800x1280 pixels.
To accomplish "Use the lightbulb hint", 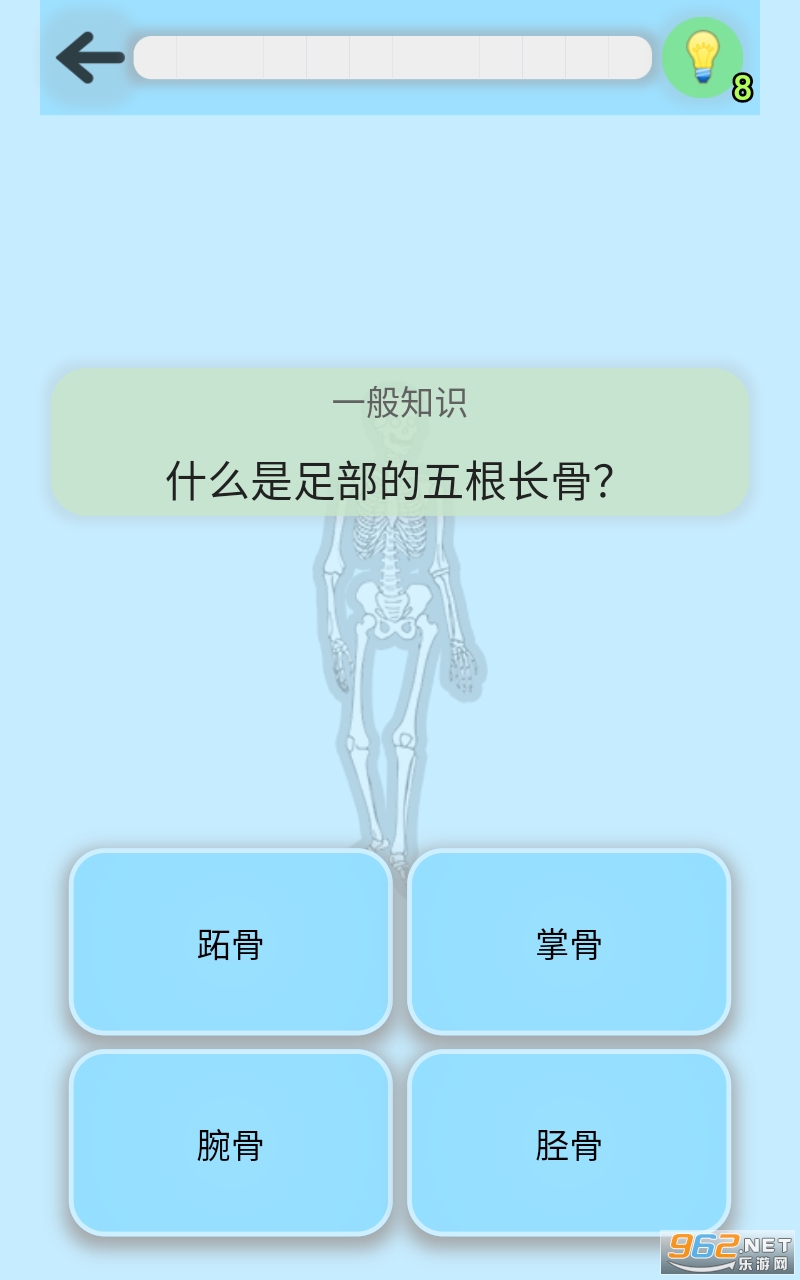I will click(x=703, y=57).
